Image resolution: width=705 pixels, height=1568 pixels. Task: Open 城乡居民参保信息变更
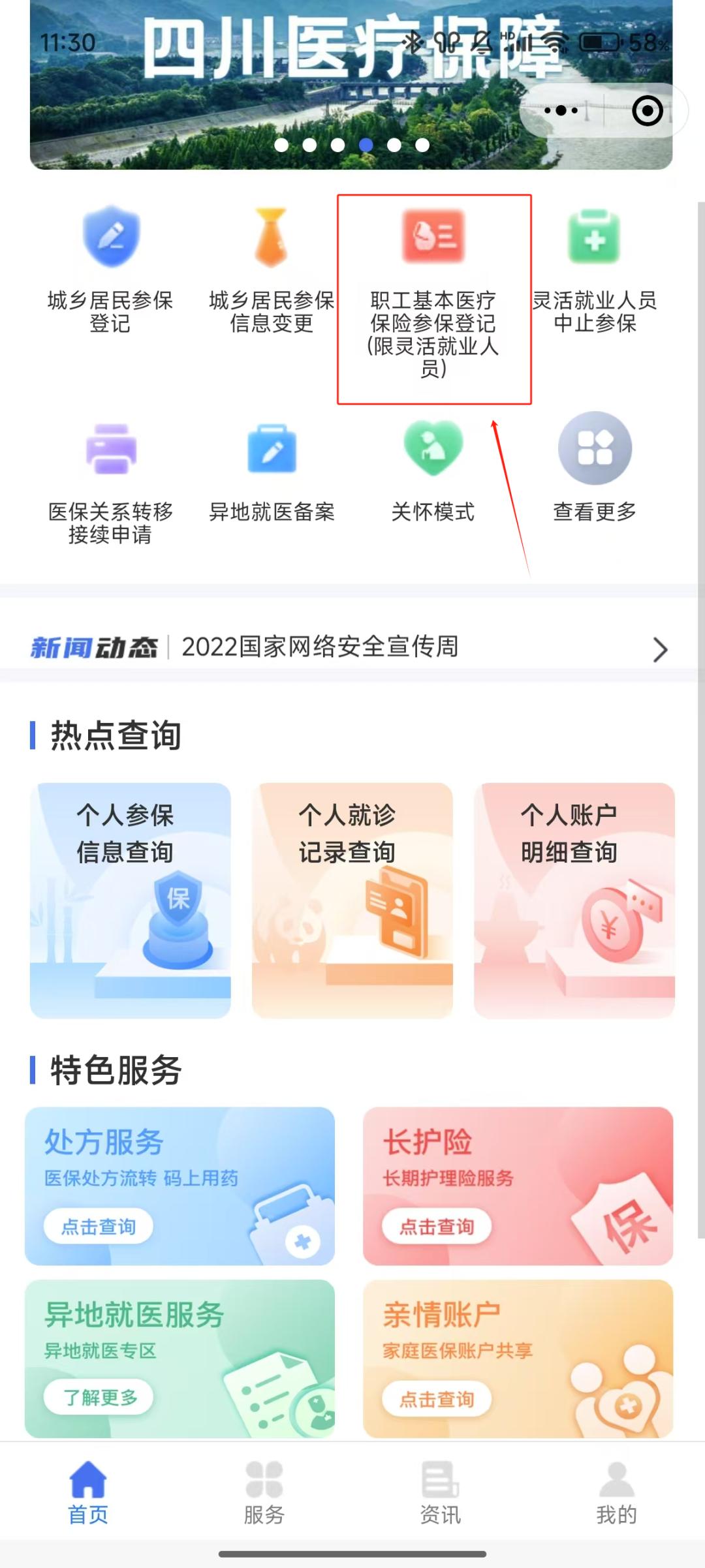[272, 268]
